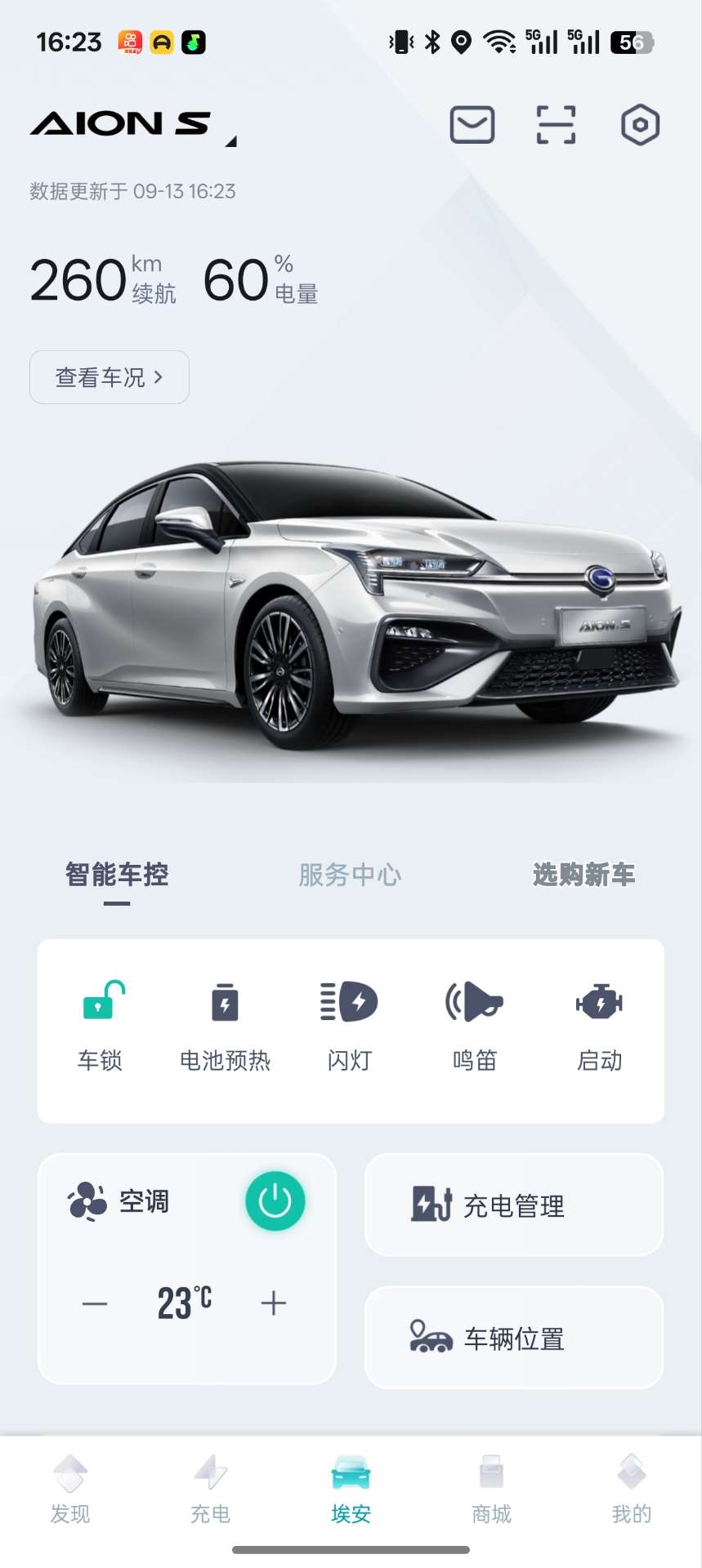Open the messages envelope icon
The width and height of the screenshot is (702, 1568).
pos(472,125)
